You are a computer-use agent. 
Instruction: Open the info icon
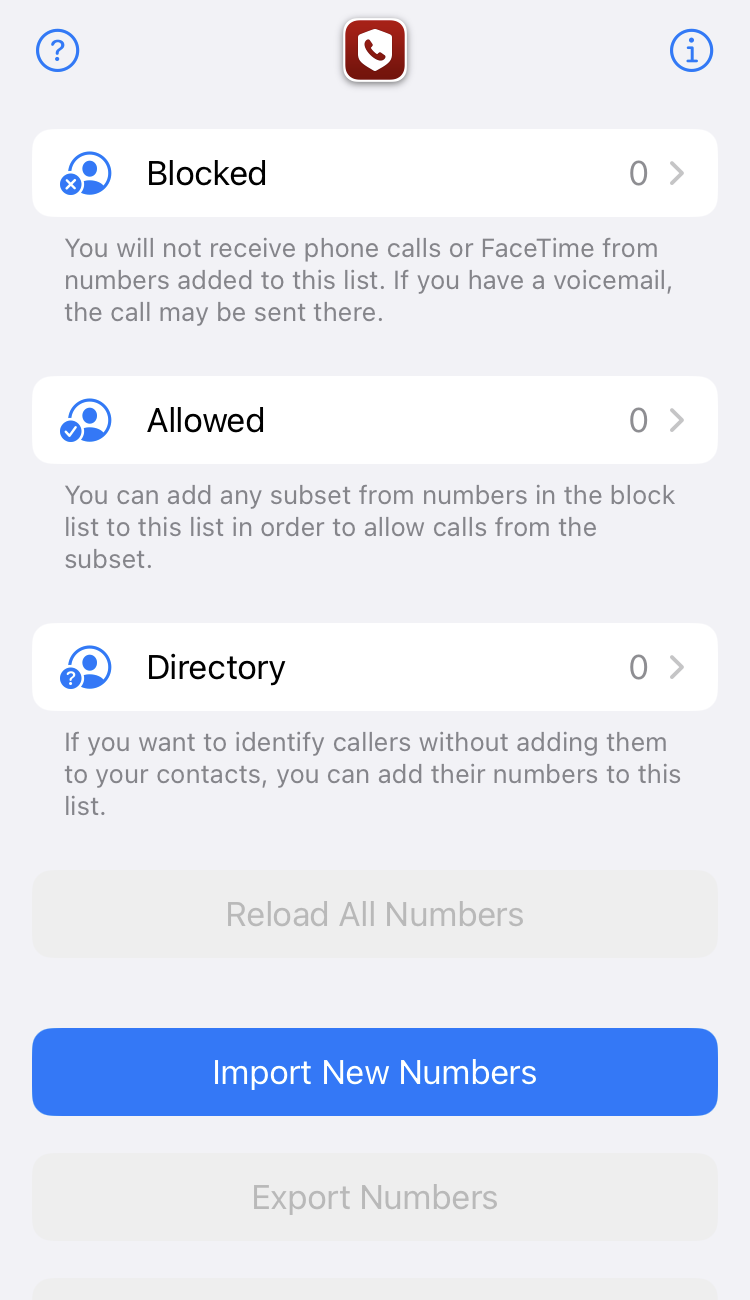pyautogui.click(x=692, y=50)
